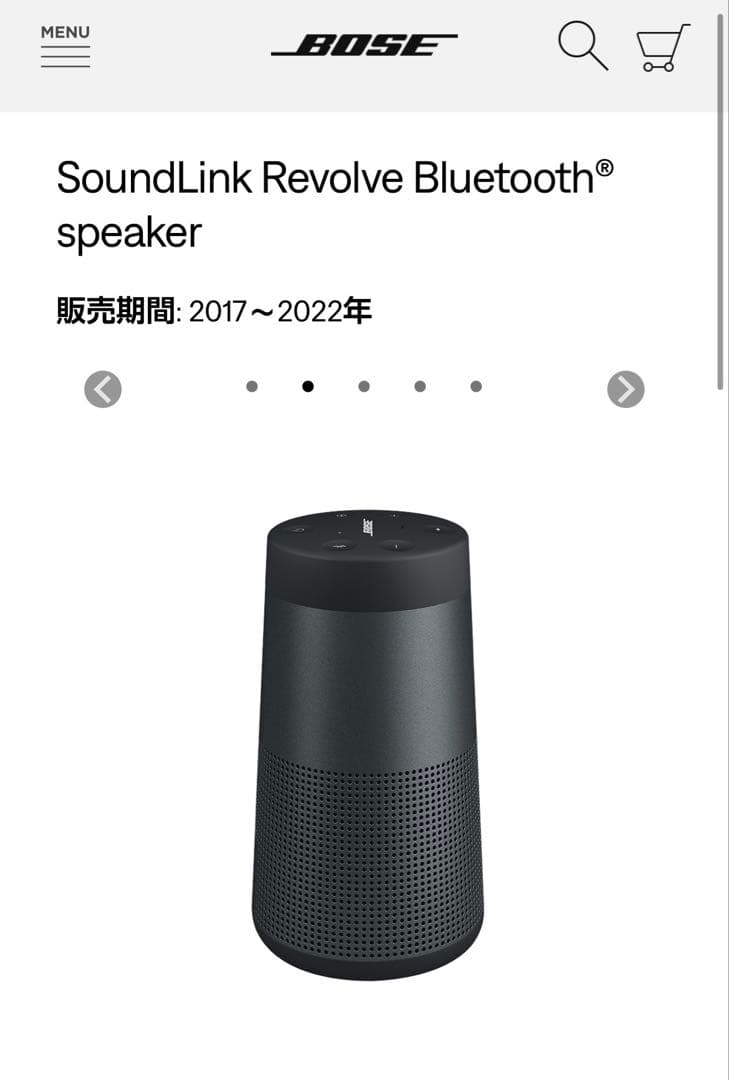Click the 販売期間 sales period label

coord(113,311)
